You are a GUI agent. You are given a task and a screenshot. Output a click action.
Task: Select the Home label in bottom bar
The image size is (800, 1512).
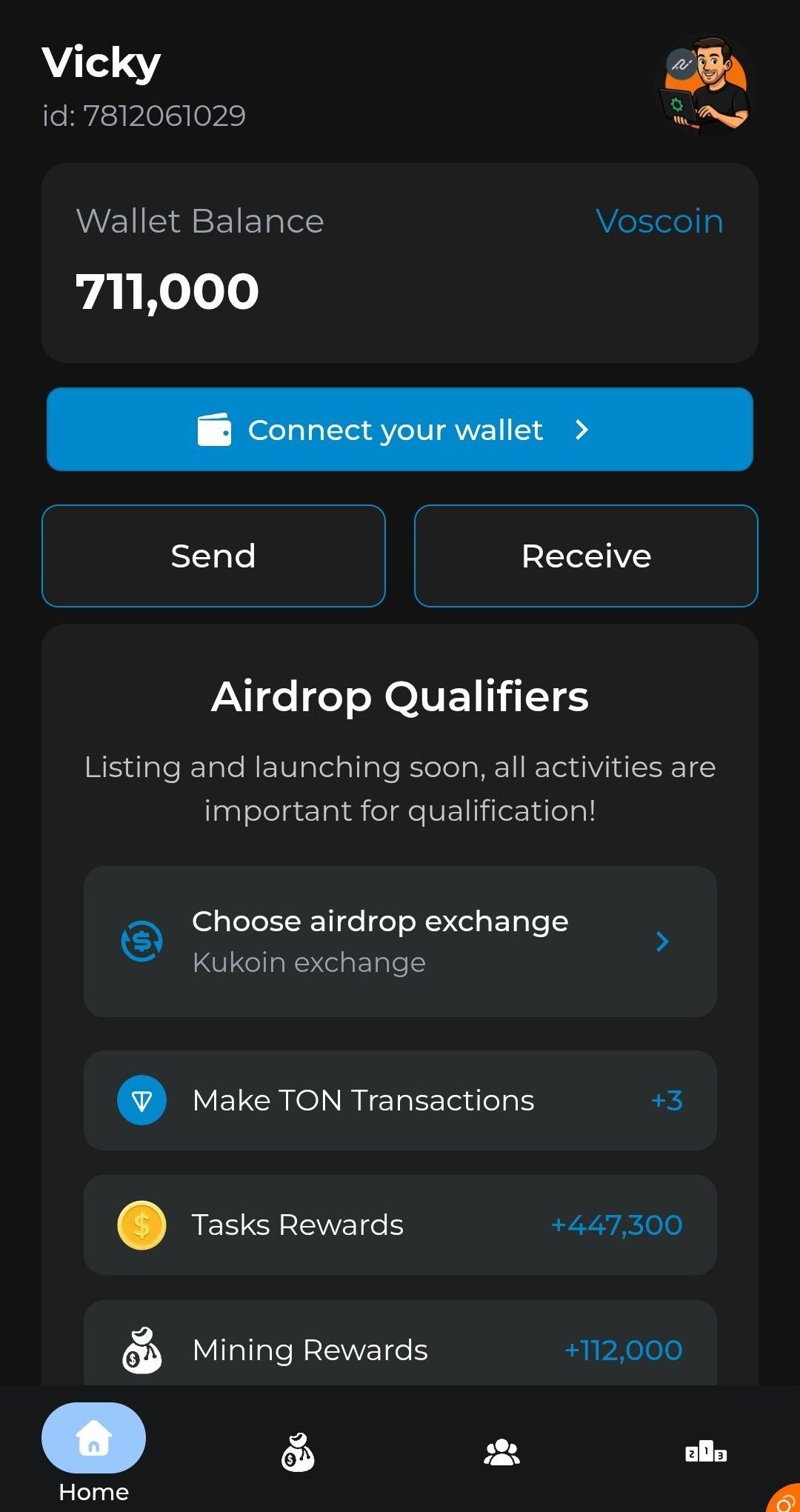[x=93, y=1491]
